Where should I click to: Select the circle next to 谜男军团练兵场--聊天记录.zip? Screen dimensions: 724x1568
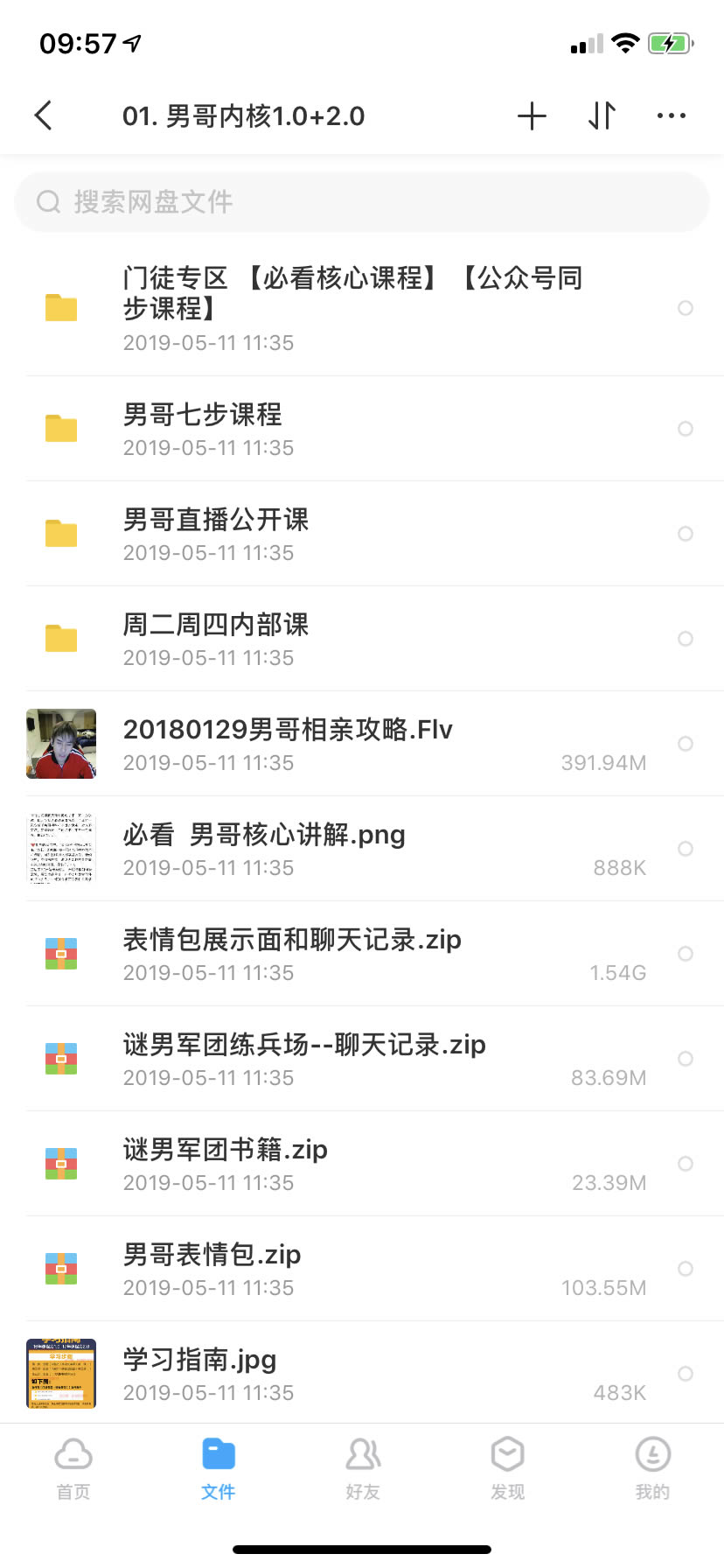686,1059
